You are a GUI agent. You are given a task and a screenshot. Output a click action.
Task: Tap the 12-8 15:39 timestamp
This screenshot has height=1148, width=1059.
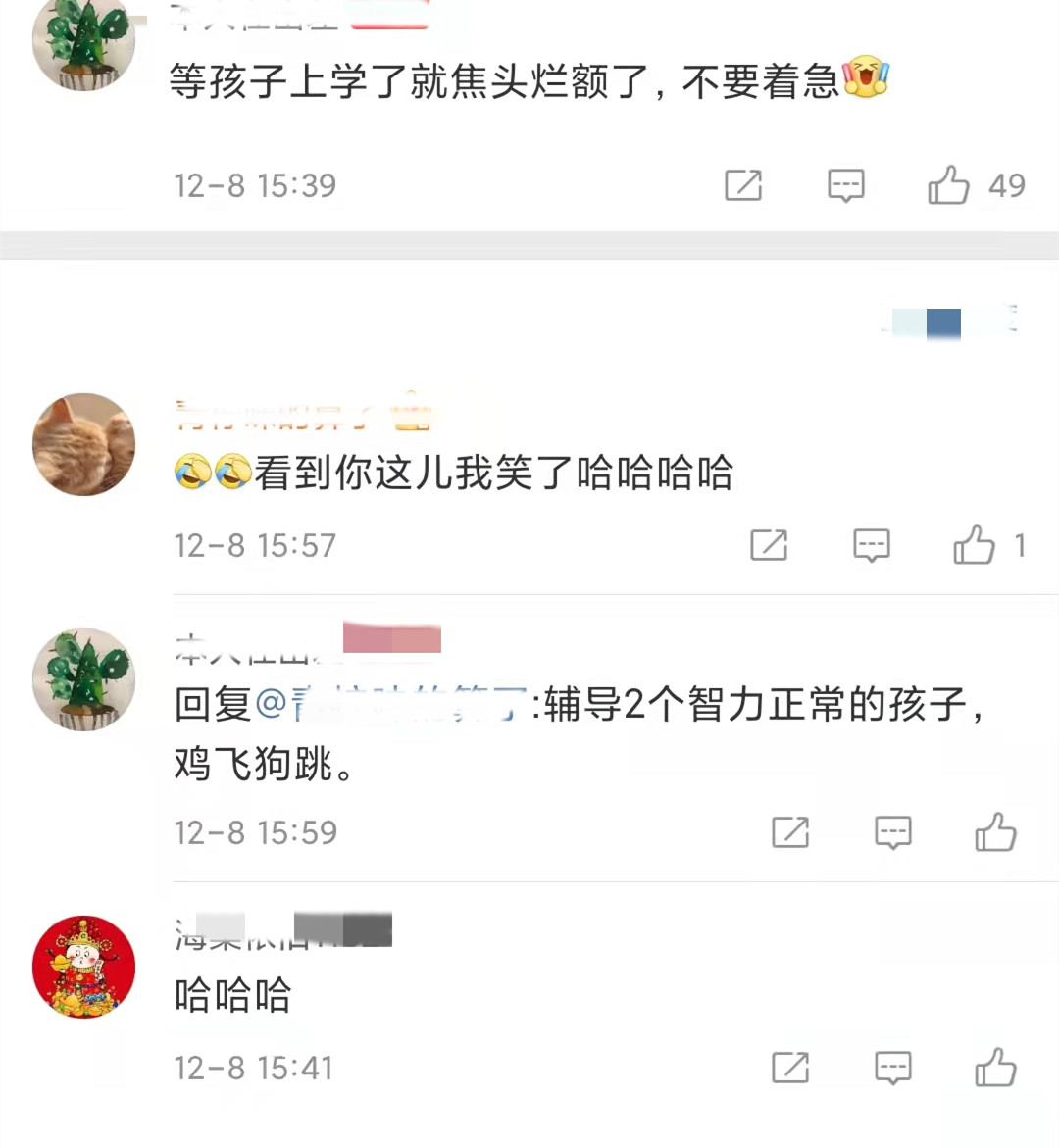[x=255, y=185]
